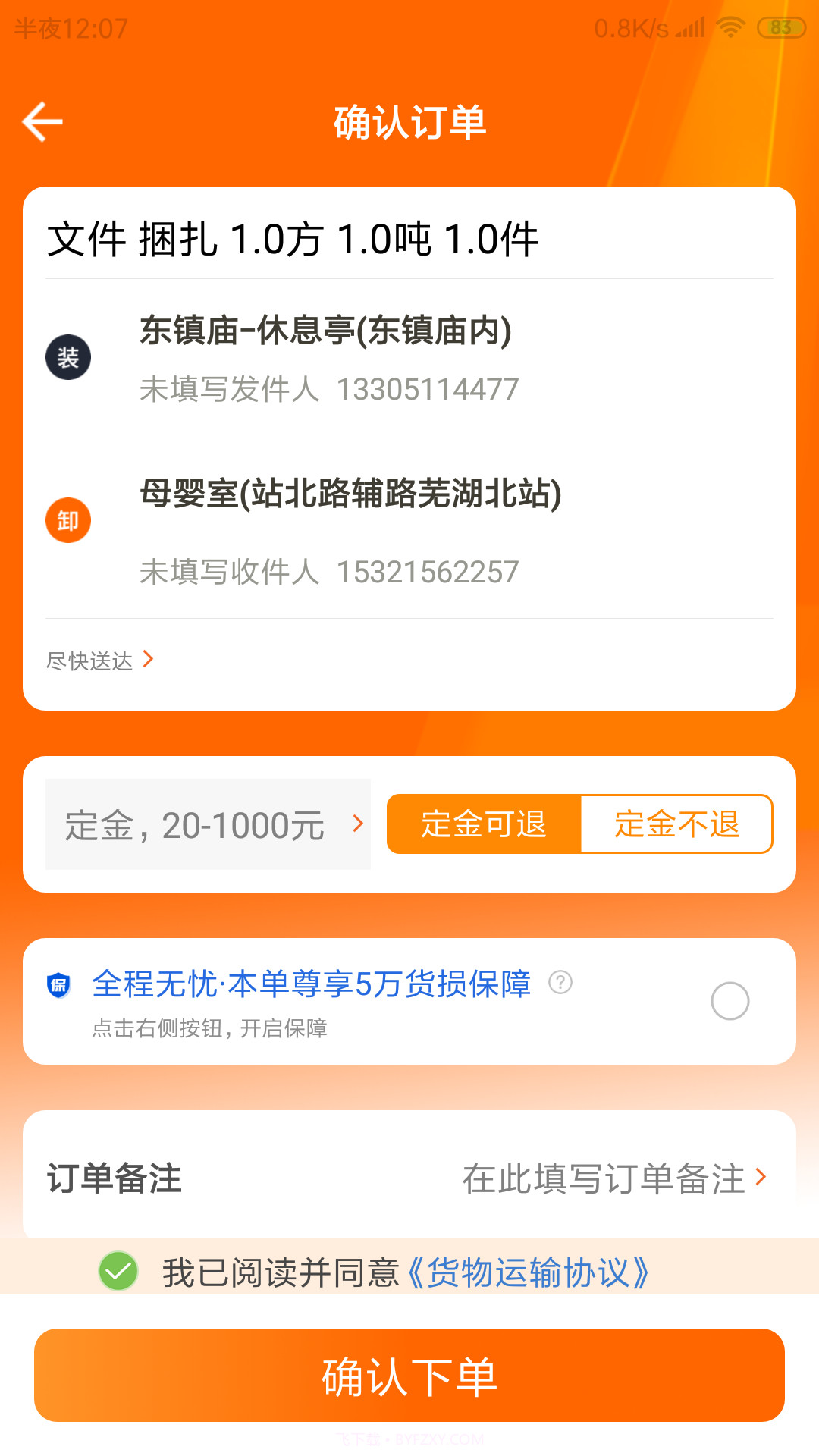Screen dimensions: 819x1456
Task: Open the cargo insurance help question mark
Action: point(559,984)
